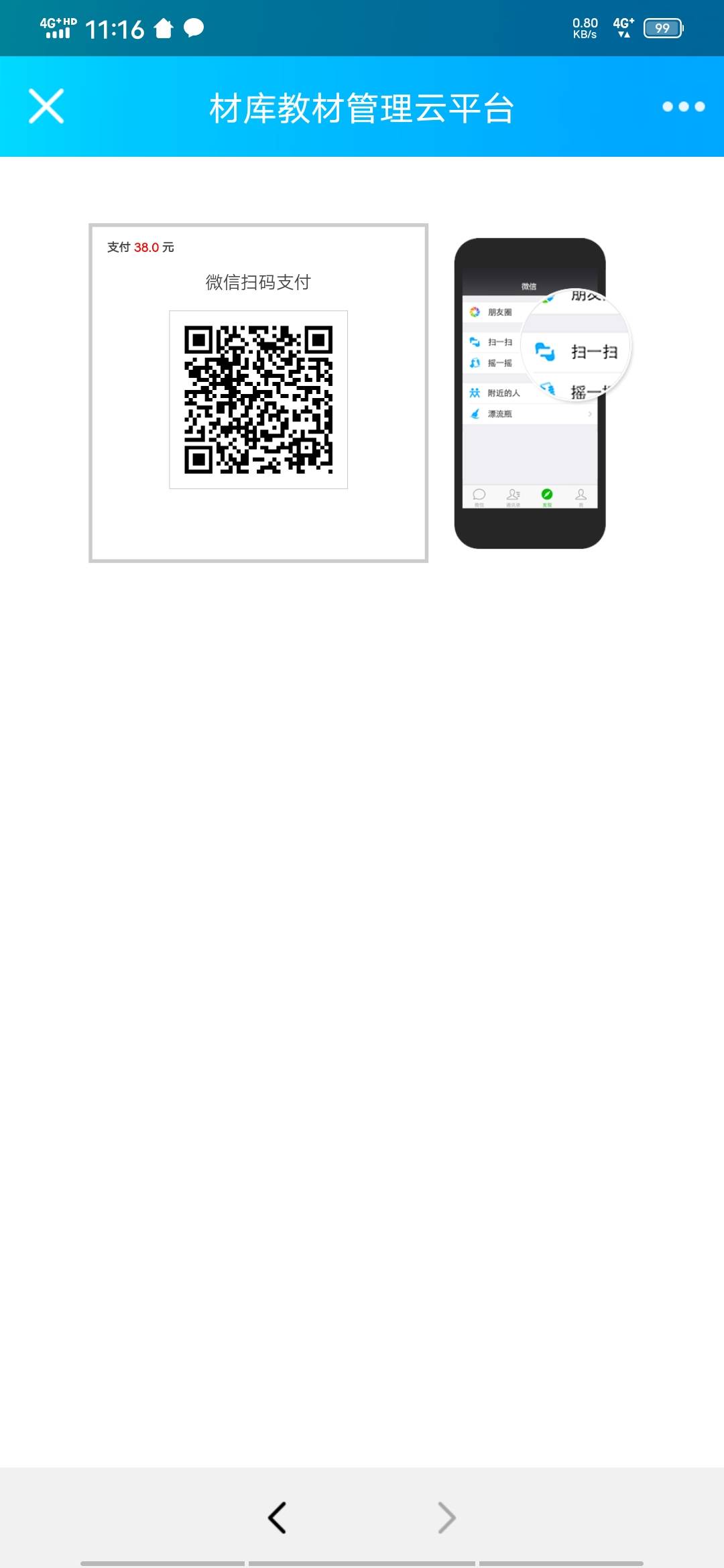
Task: Close the 材库教材管理云平台 web page
Action: [x=46, y=106]
